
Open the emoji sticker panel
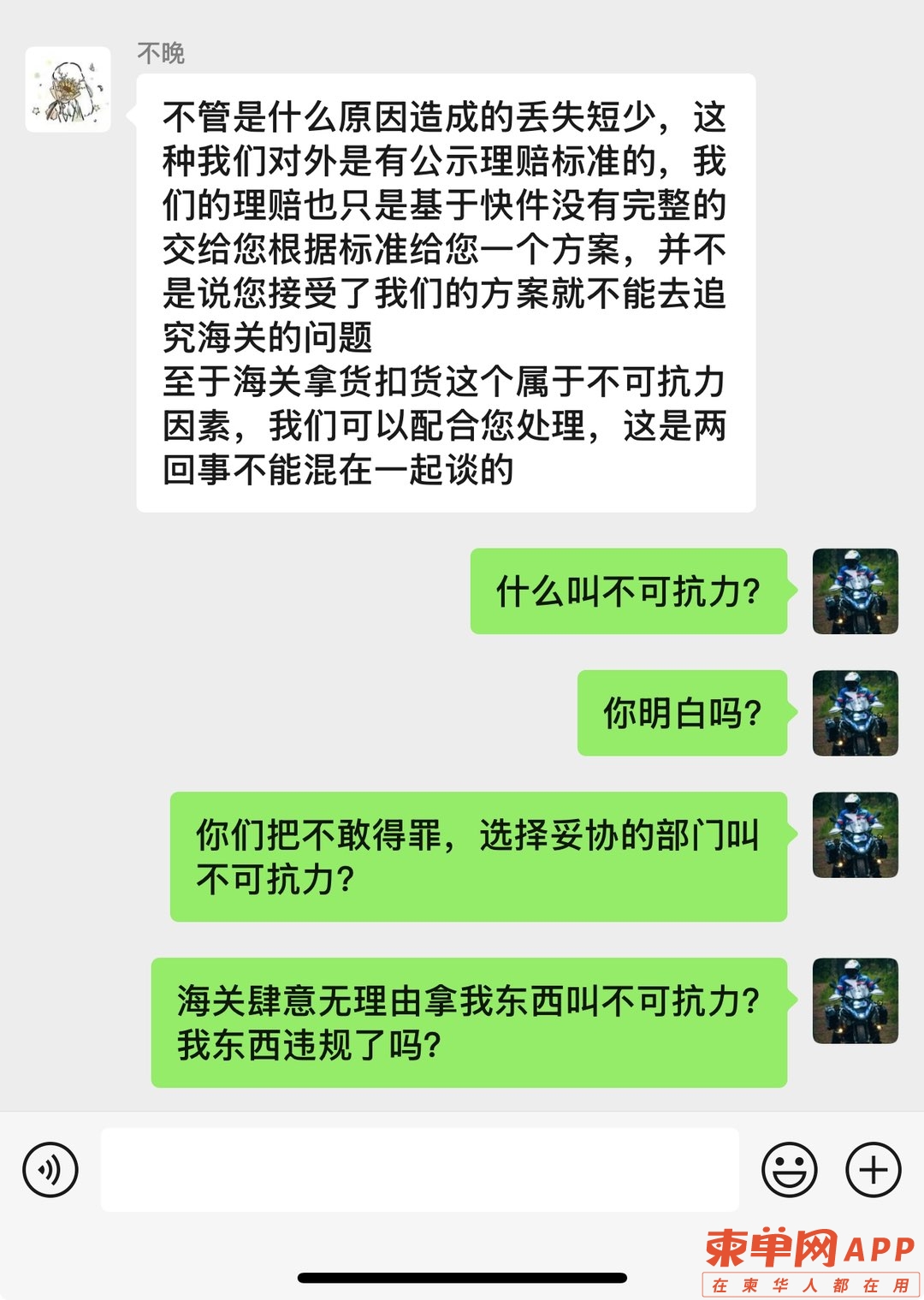coord(789,1169)
